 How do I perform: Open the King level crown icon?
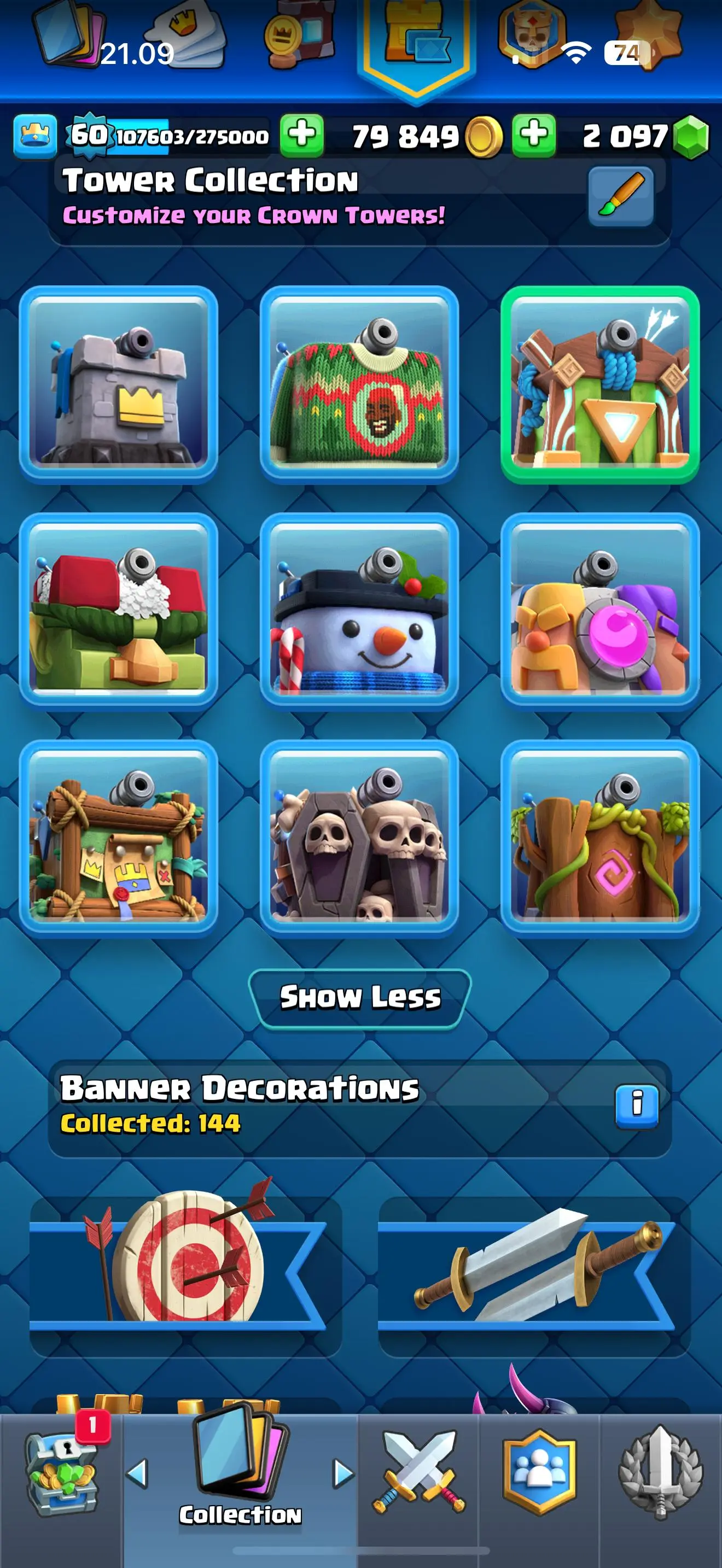[36, 135]
